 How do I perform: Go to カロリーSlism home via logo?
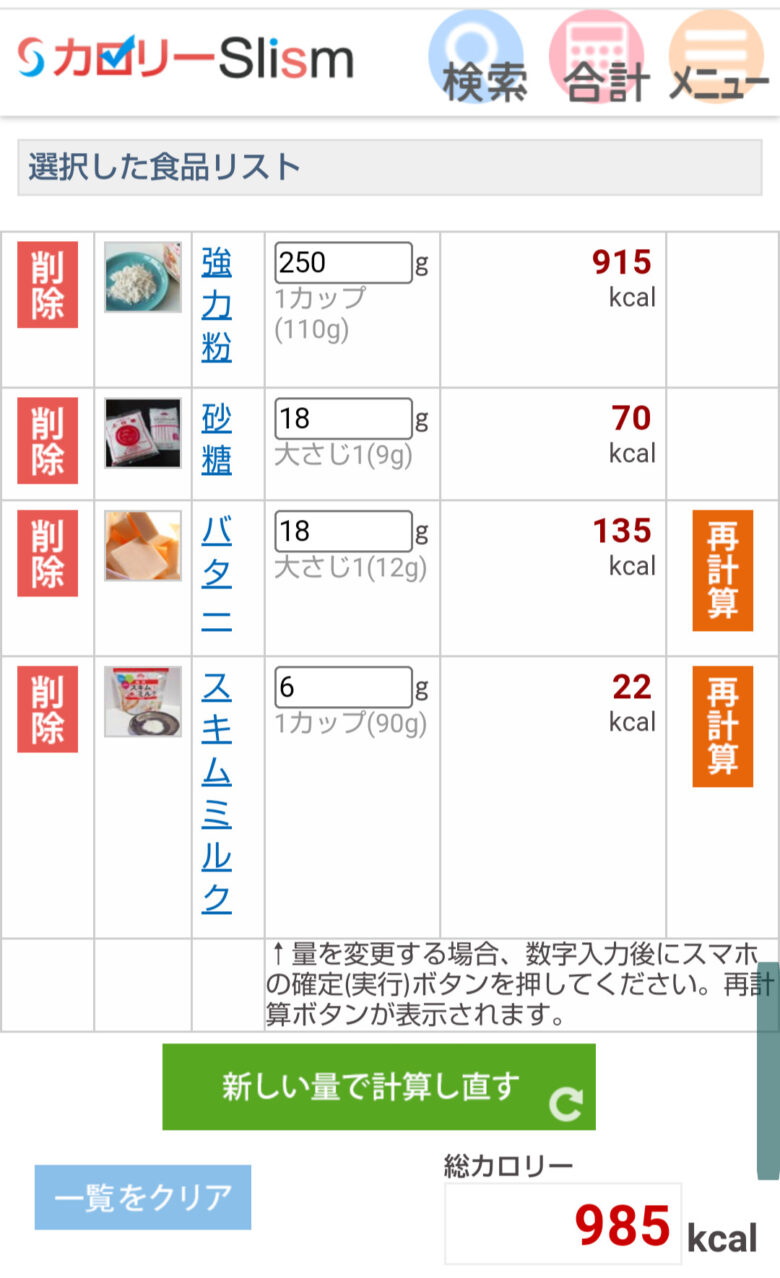(x=186, y=58)
